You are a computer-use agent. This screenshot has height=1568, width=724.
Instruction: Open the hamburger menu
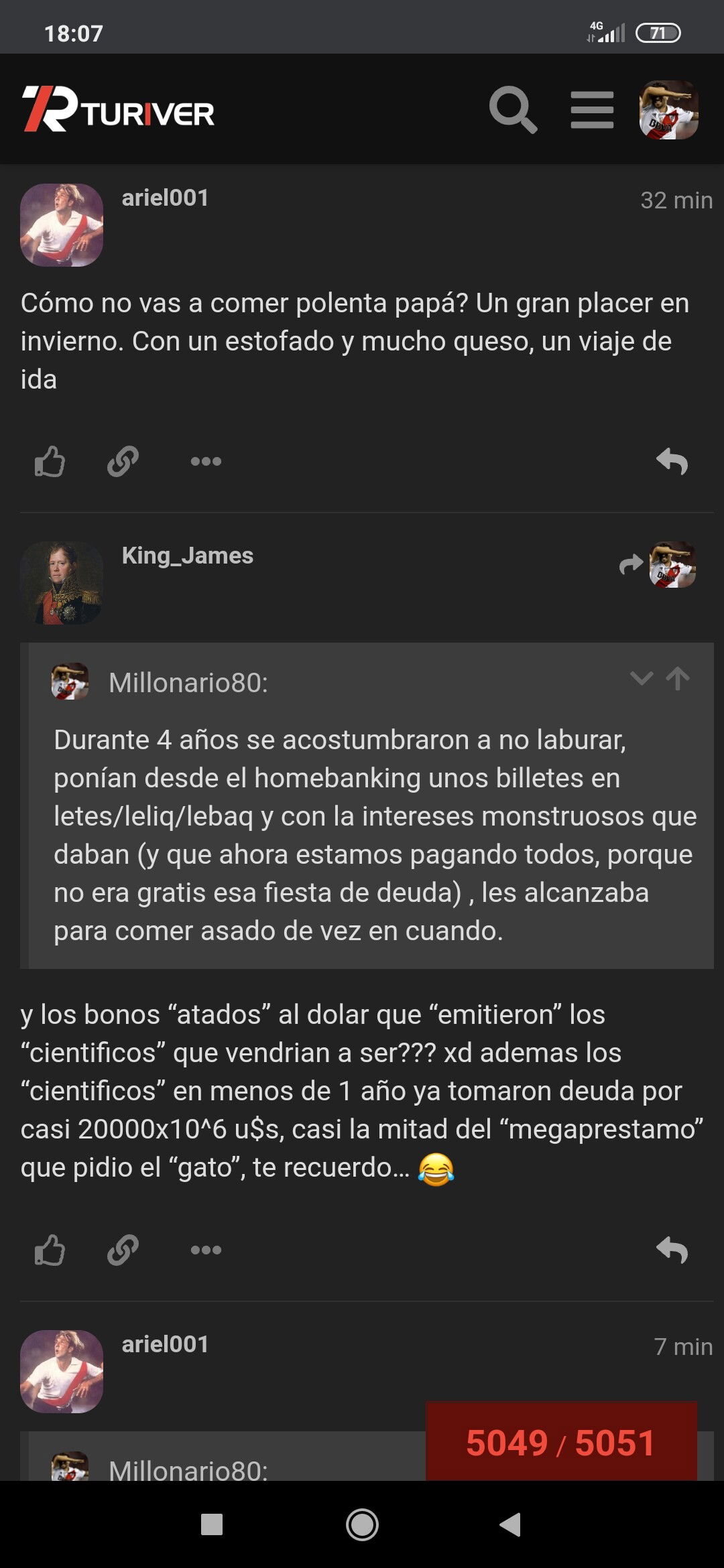pyautogui.click(x=592, y=110)
